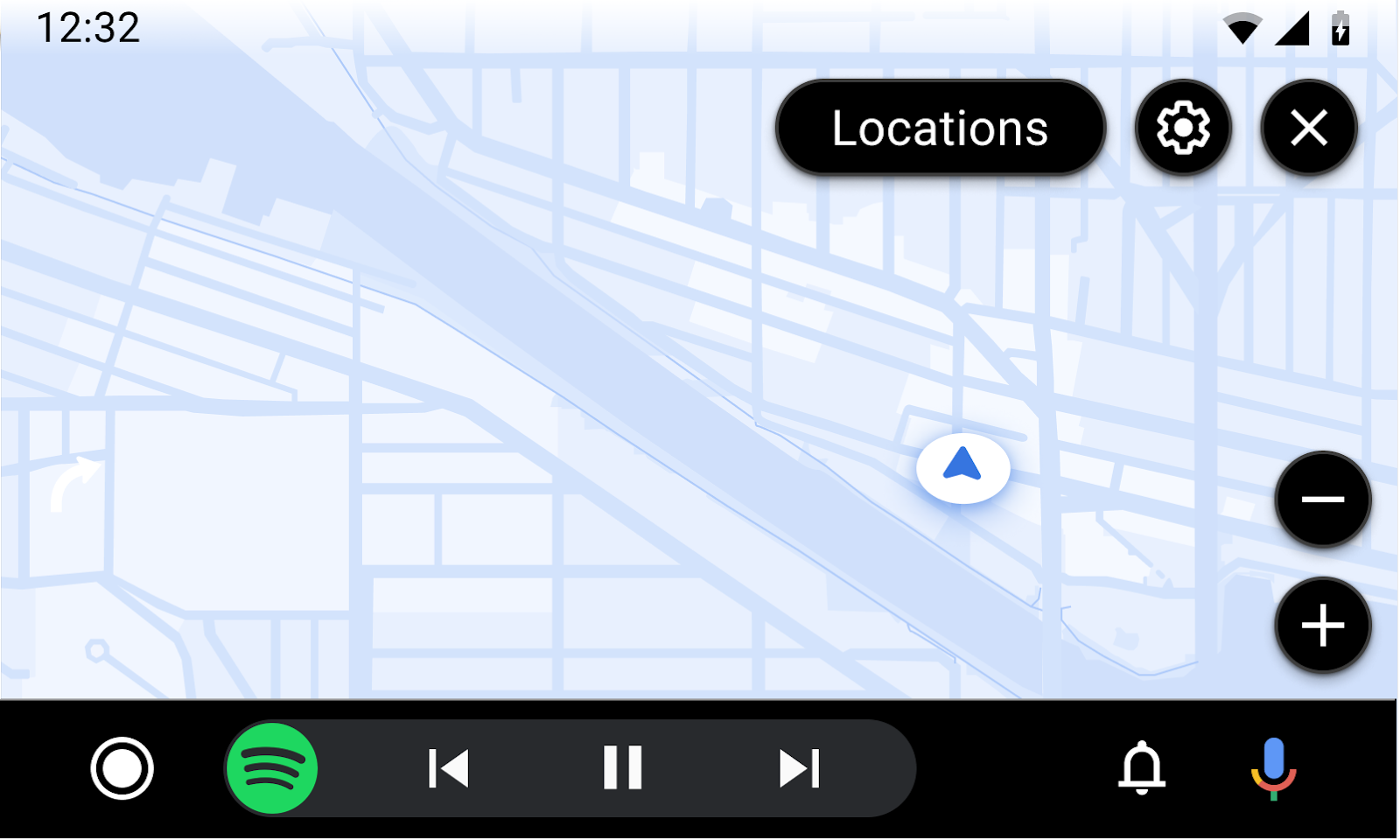Skip to previous track

(449, 768)
